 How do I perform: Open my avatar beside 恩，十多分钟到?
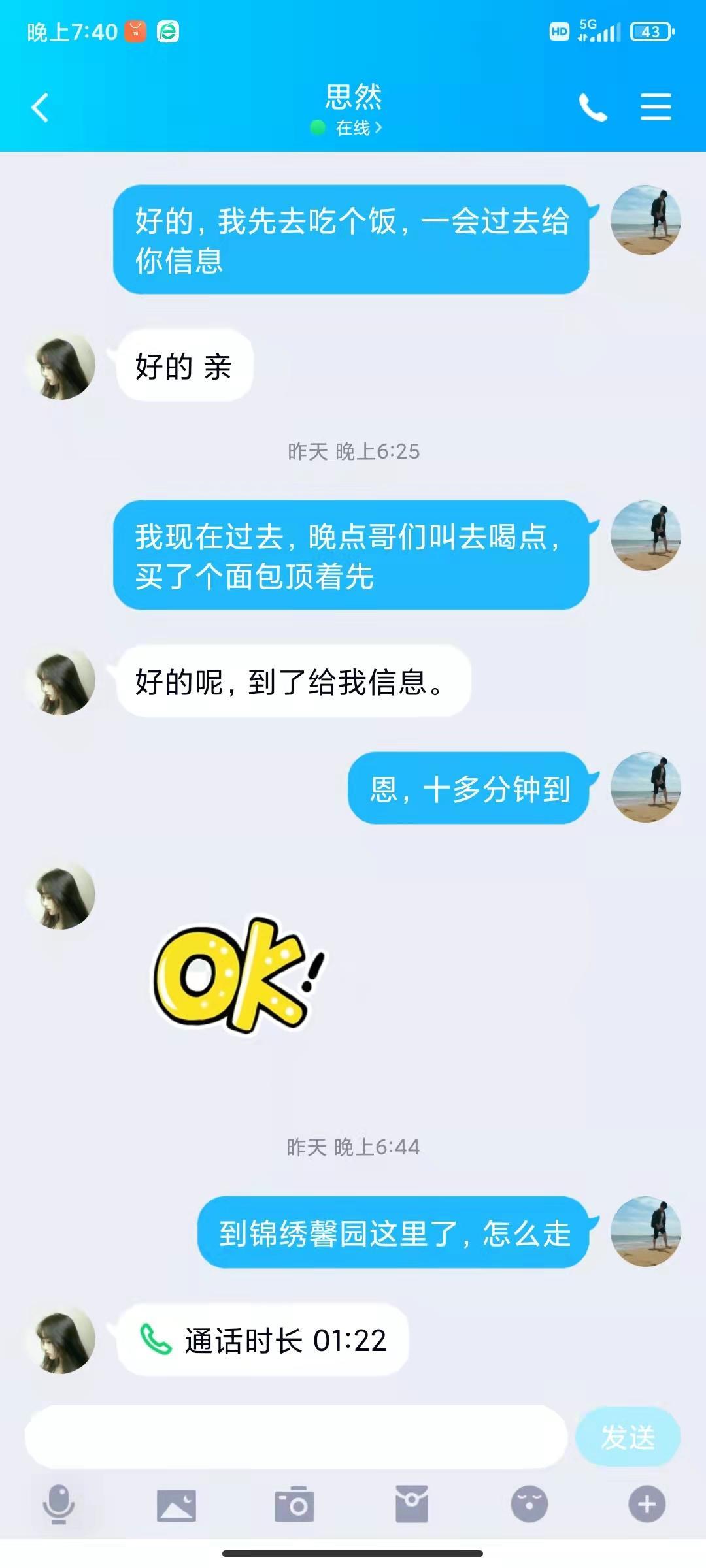coord(646,787)
